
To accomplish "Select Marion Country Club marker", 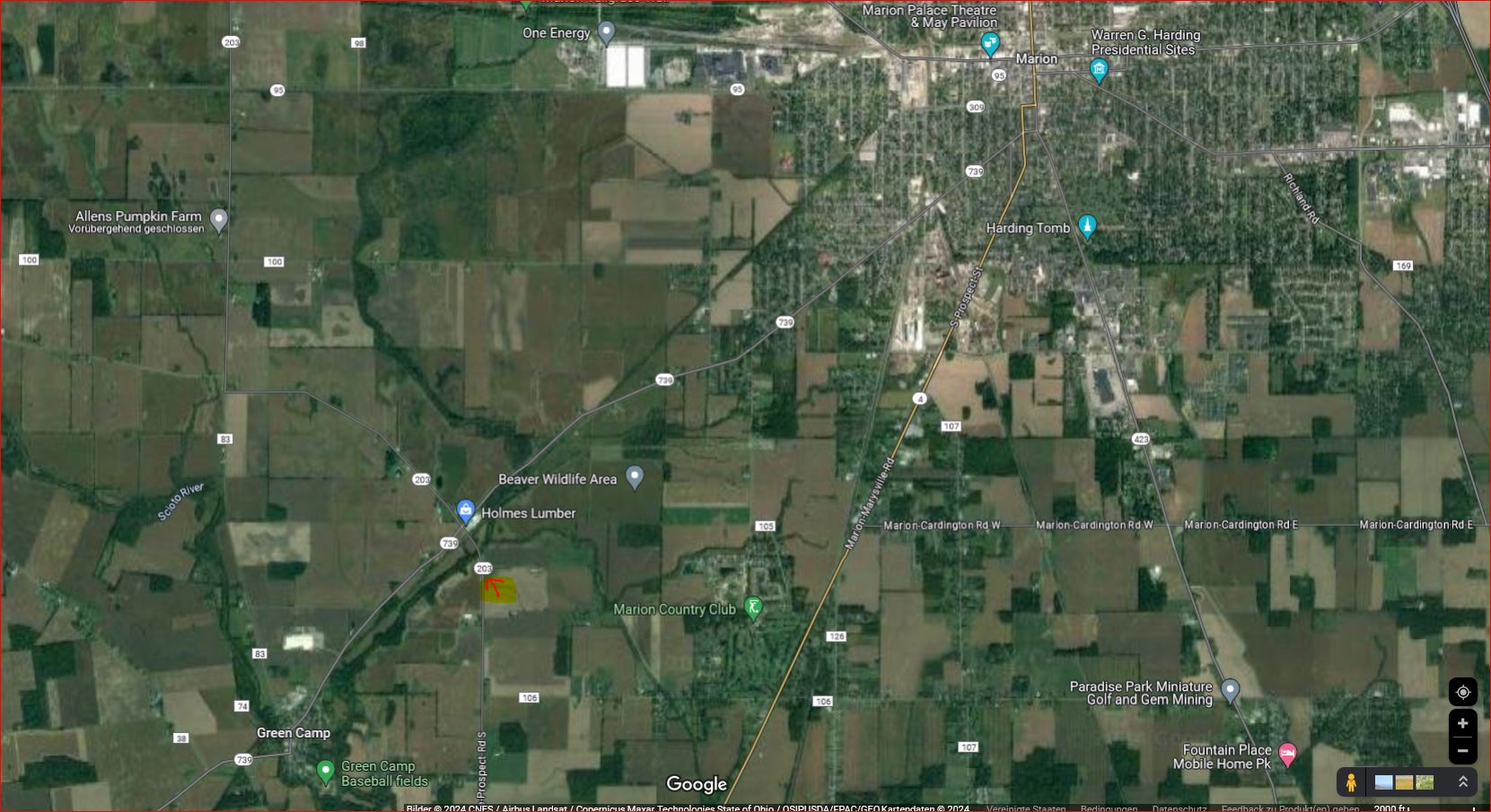I will (x=753, y=607).
